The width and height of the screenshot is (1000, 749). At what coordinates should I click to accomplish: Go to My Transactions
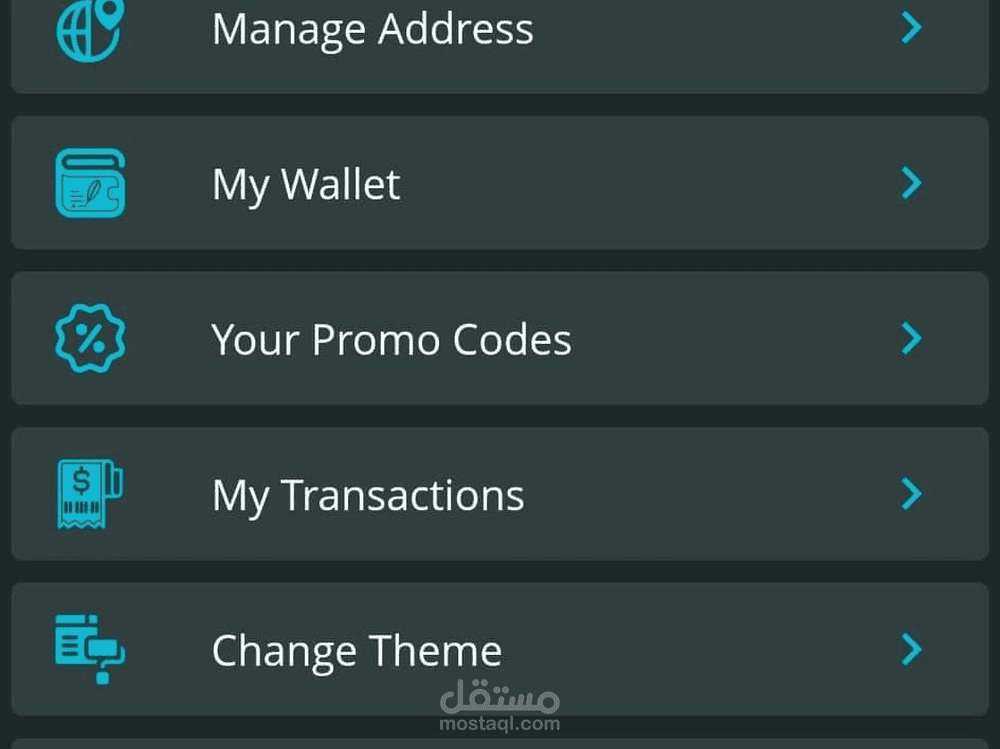coord(367,496)
